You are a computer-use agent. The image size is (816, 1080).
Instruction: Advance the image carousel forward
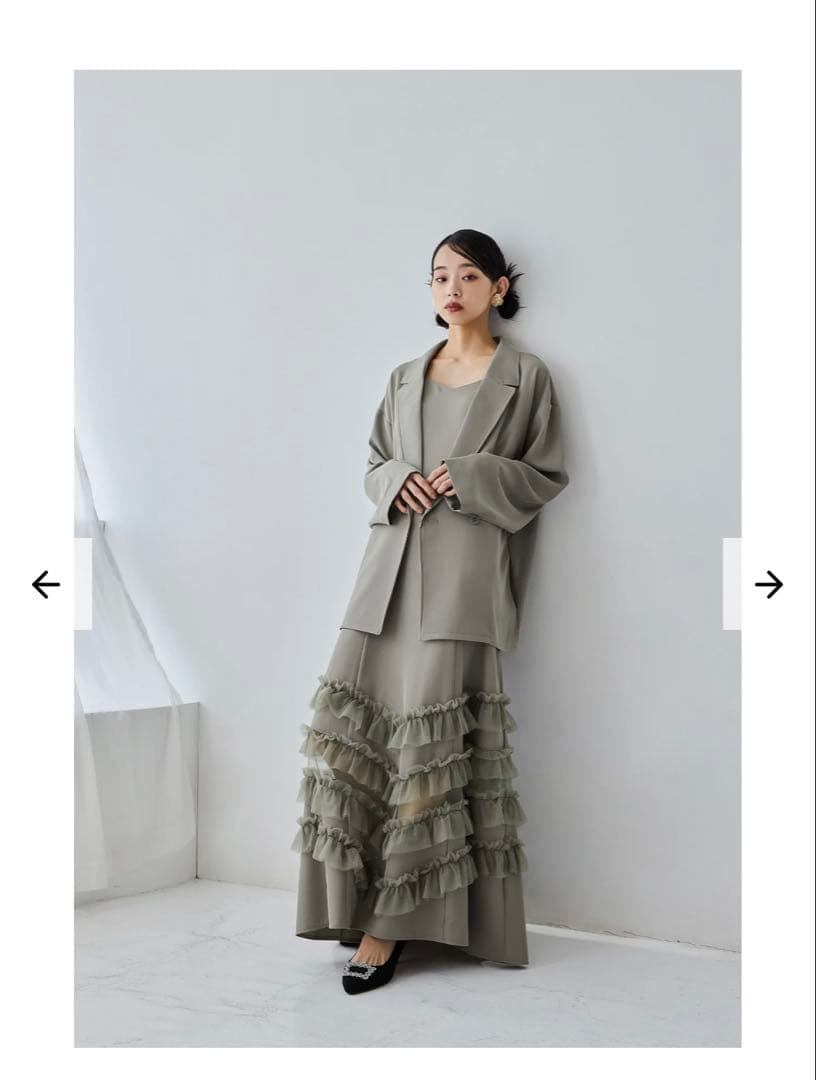click(x=768, y=583)
